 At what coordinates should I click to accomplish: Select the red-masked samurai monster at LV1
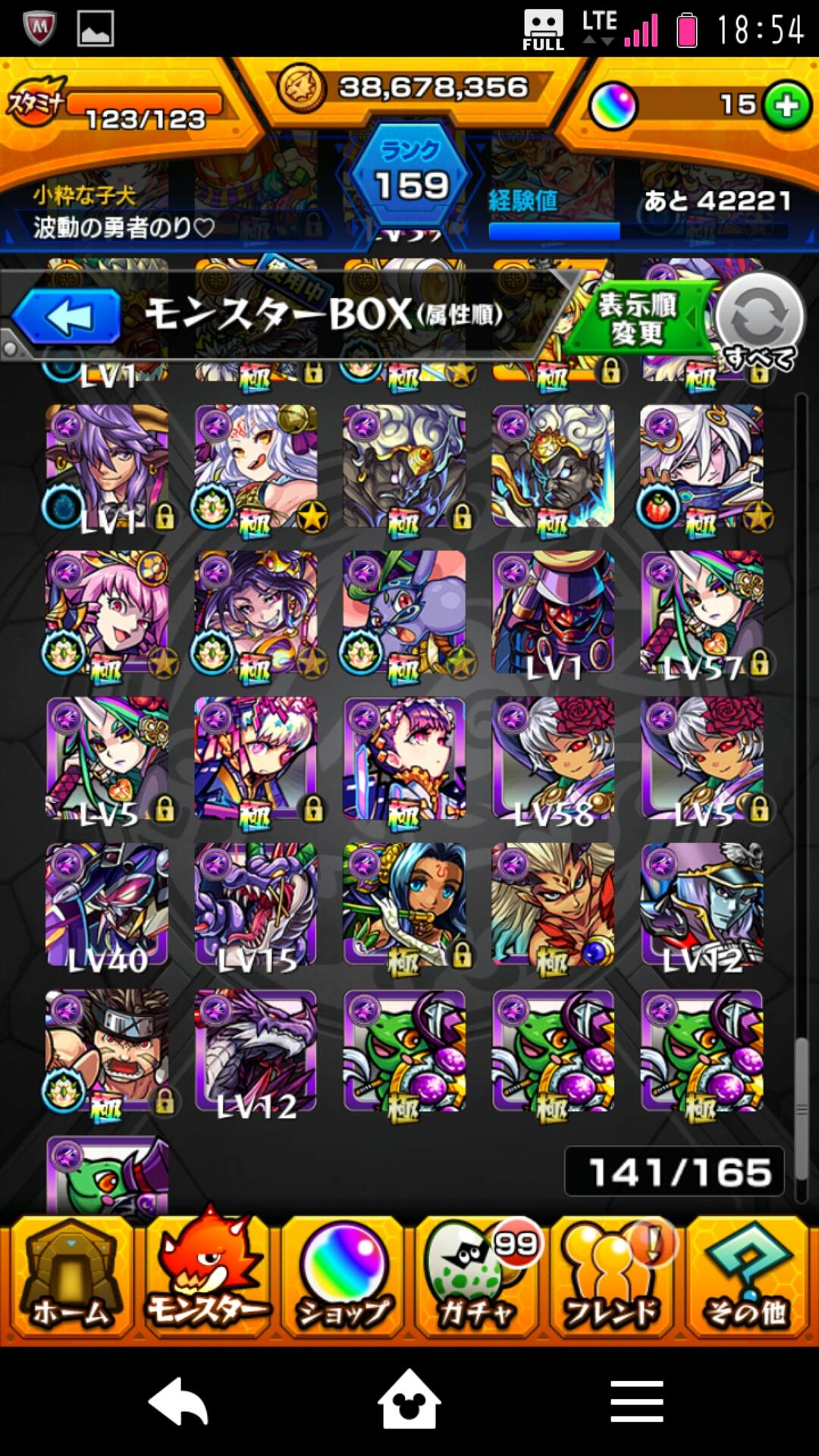(553, 613)
